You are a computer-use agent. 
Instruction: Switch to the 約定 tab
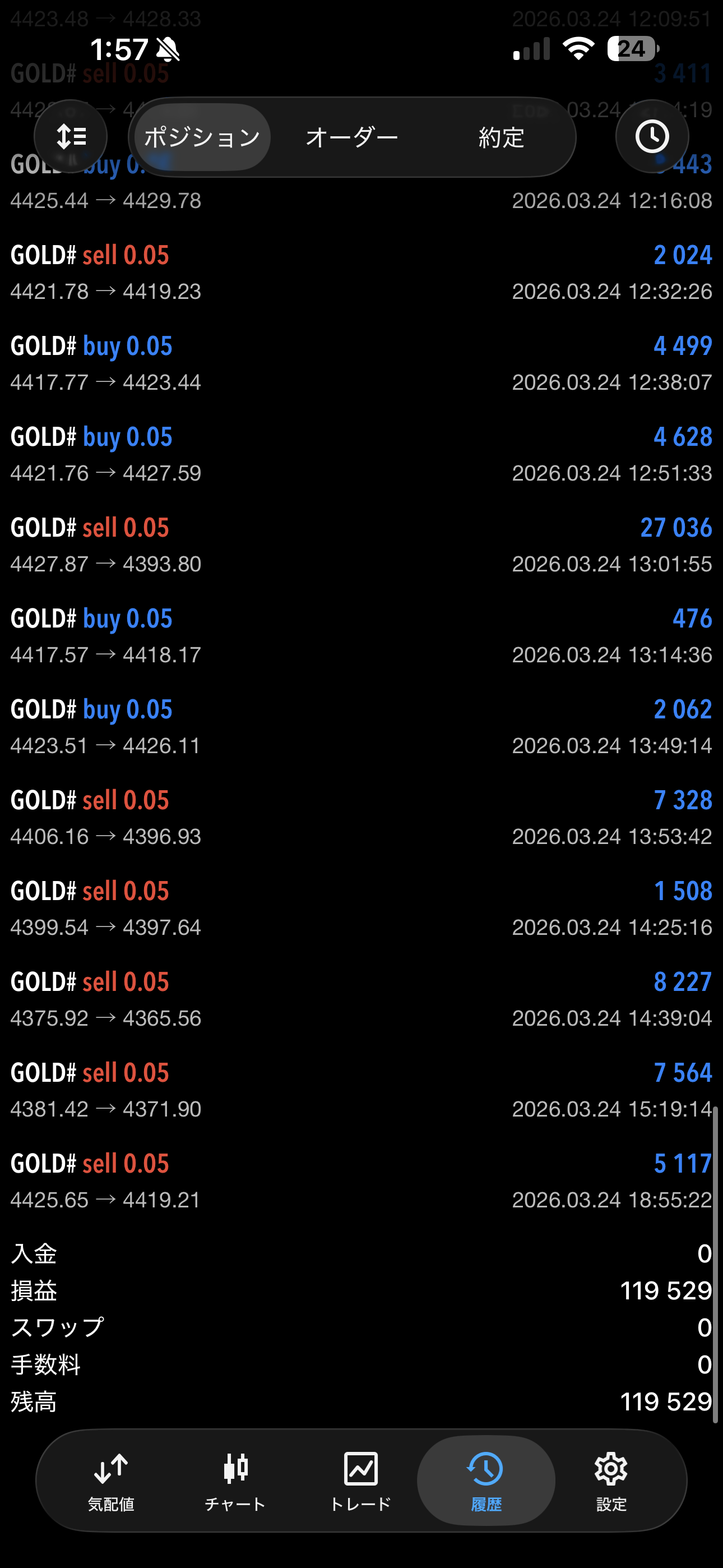[501, 137]
